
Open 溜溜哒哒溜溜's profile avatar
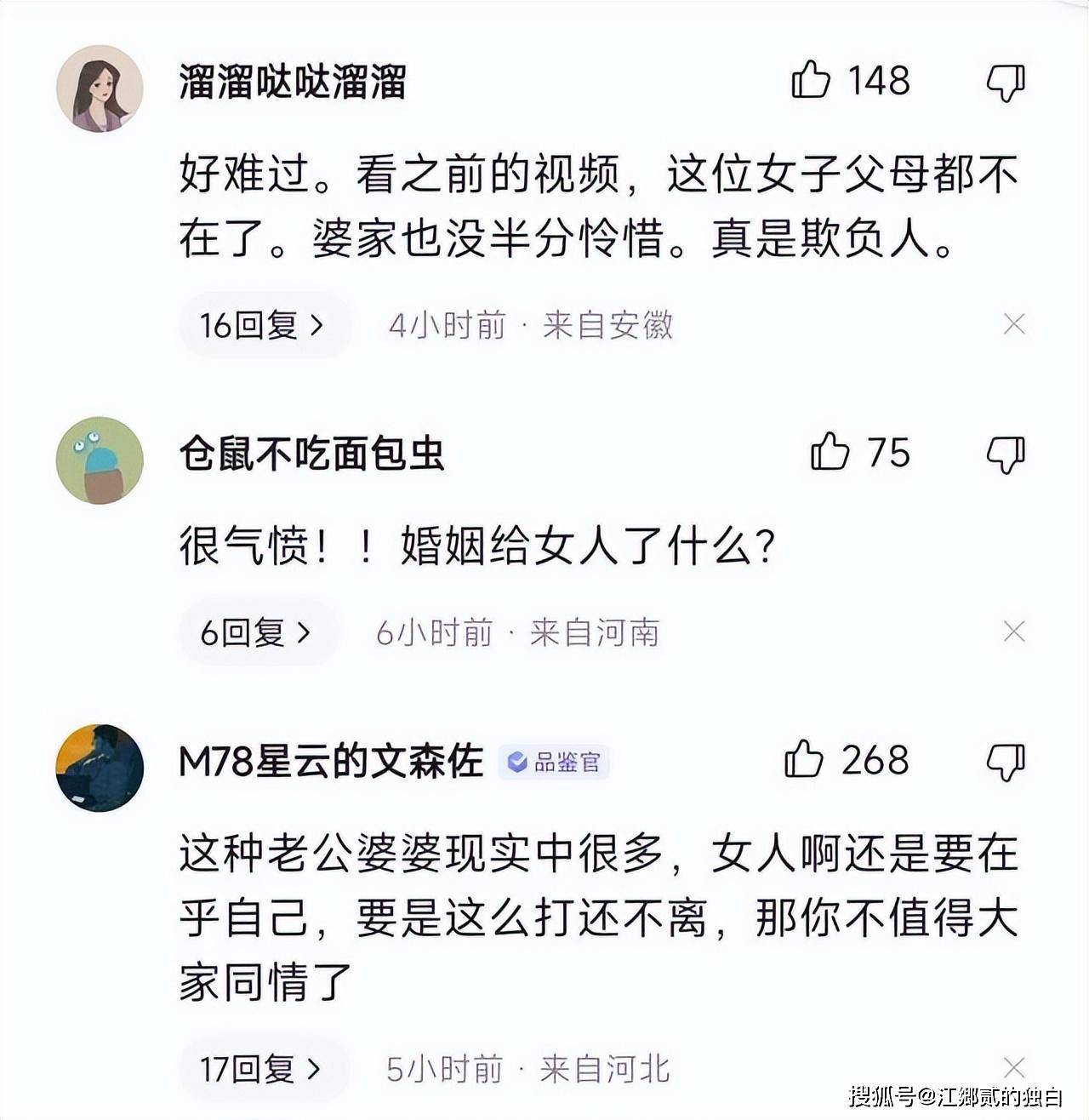[x=100, y=89]
